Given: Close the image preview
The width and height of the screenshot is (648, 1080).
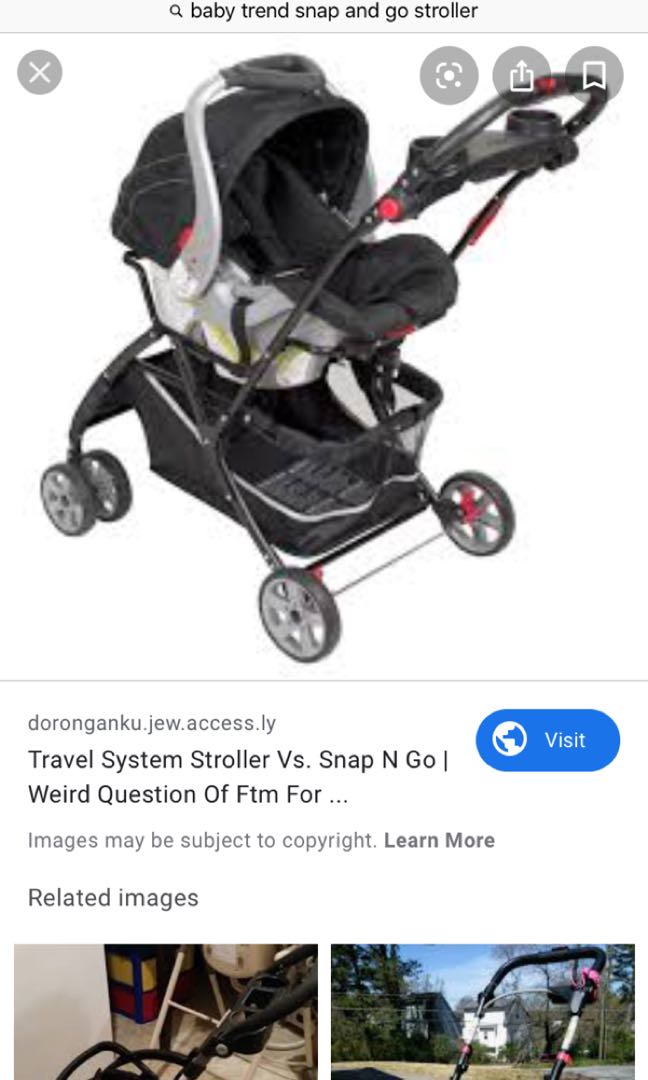Looking at the screenshot, I should [x=40, y=73].
